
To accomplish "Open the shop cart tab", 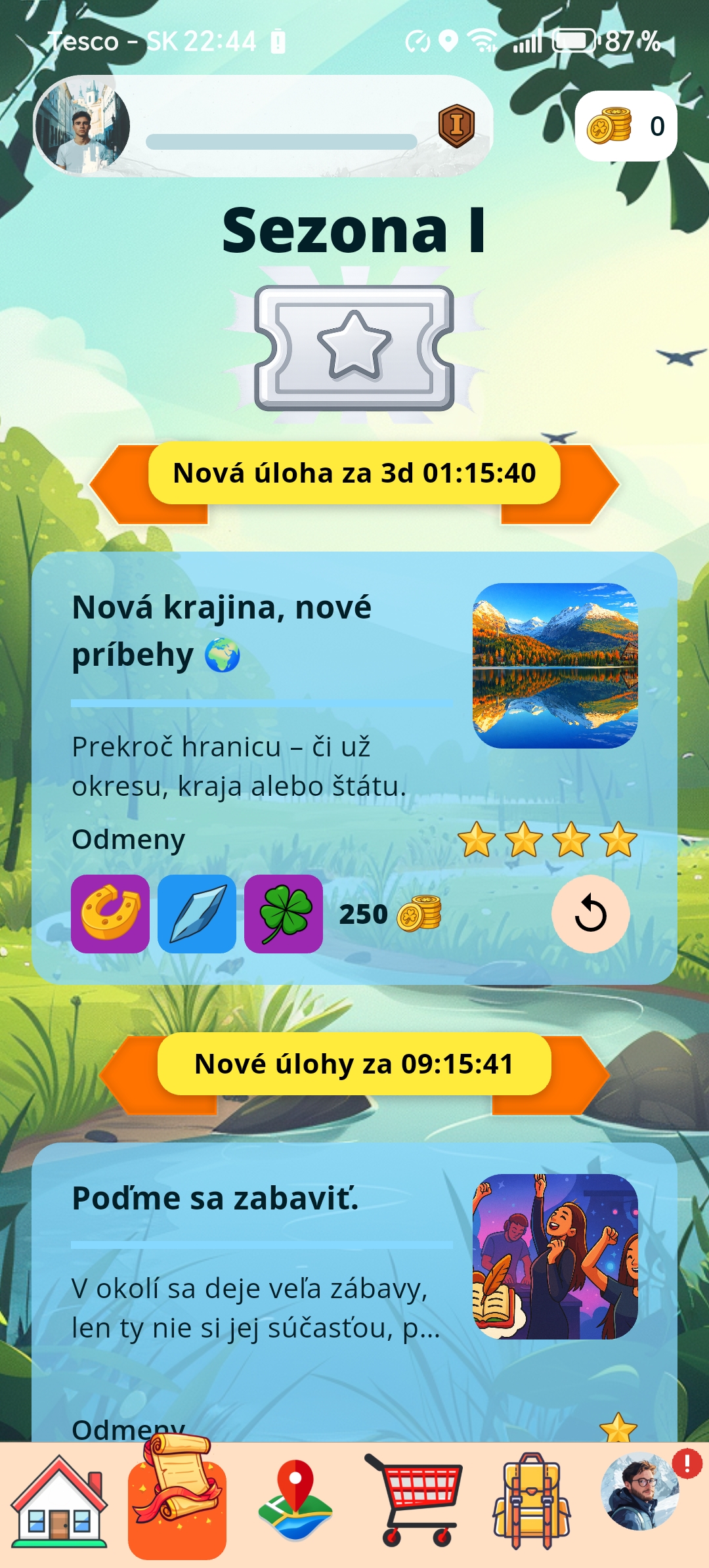I will coord(414,1504).
